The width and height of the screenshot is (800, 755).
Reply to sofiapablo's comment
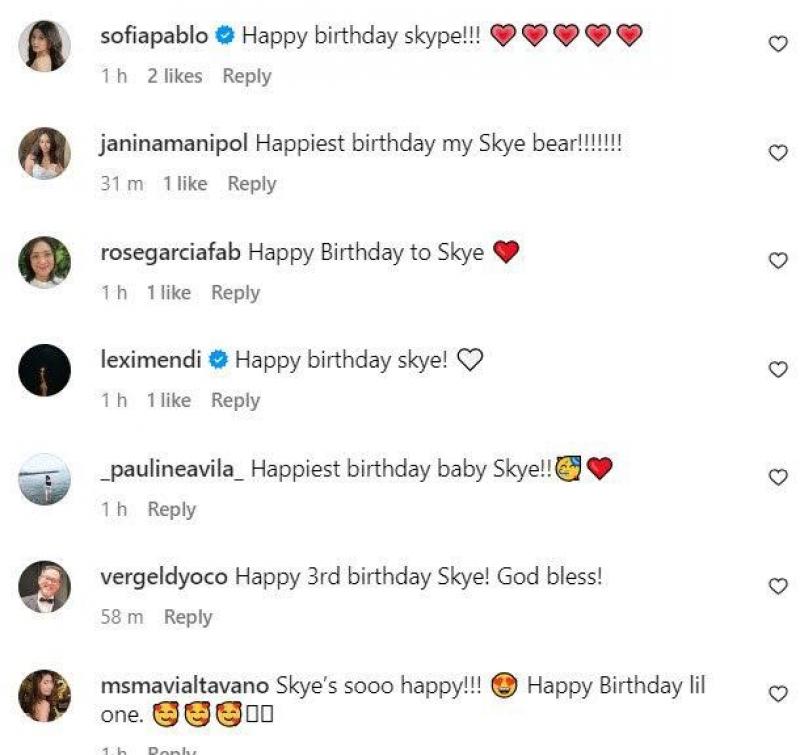(246, 76)
